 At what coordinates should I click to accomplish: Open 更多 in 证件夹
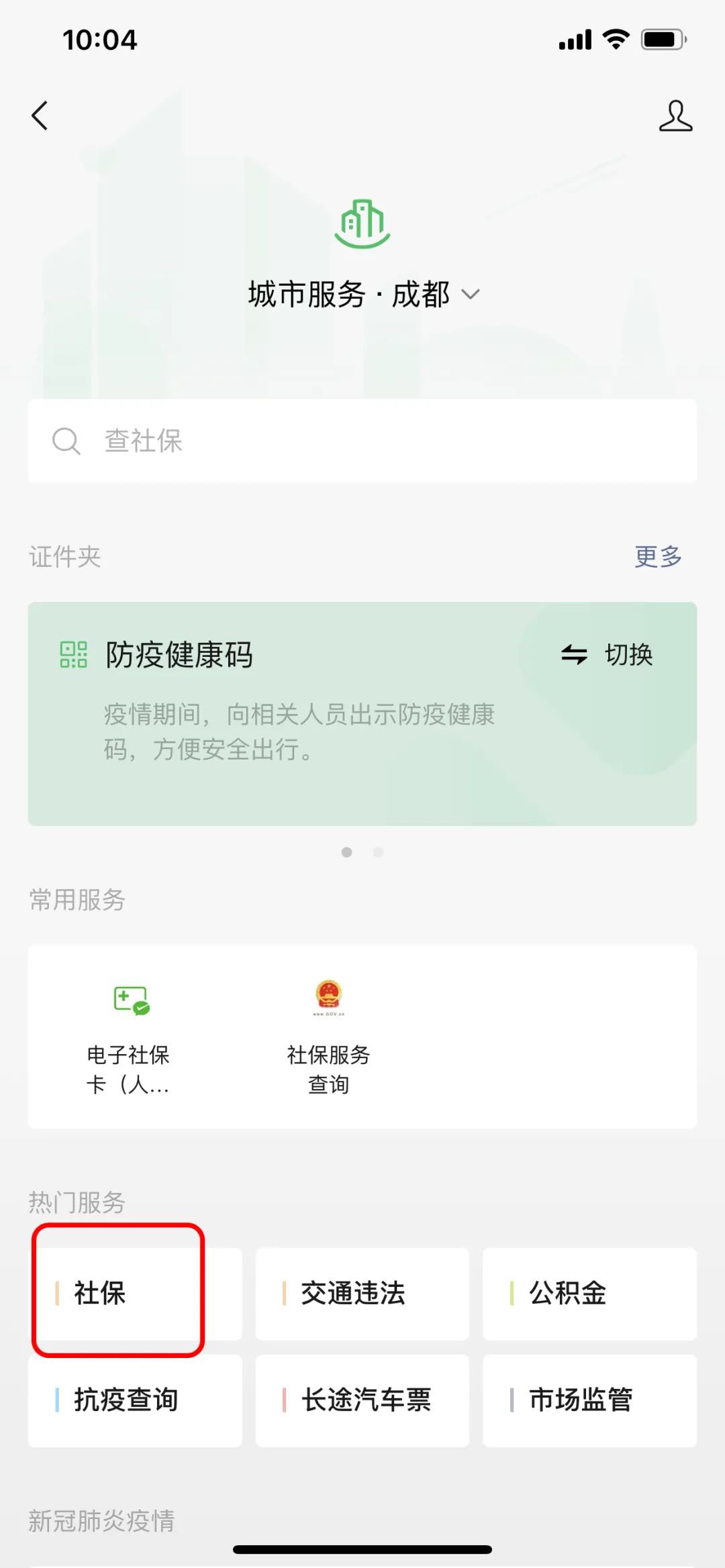[x=657, y=556]
